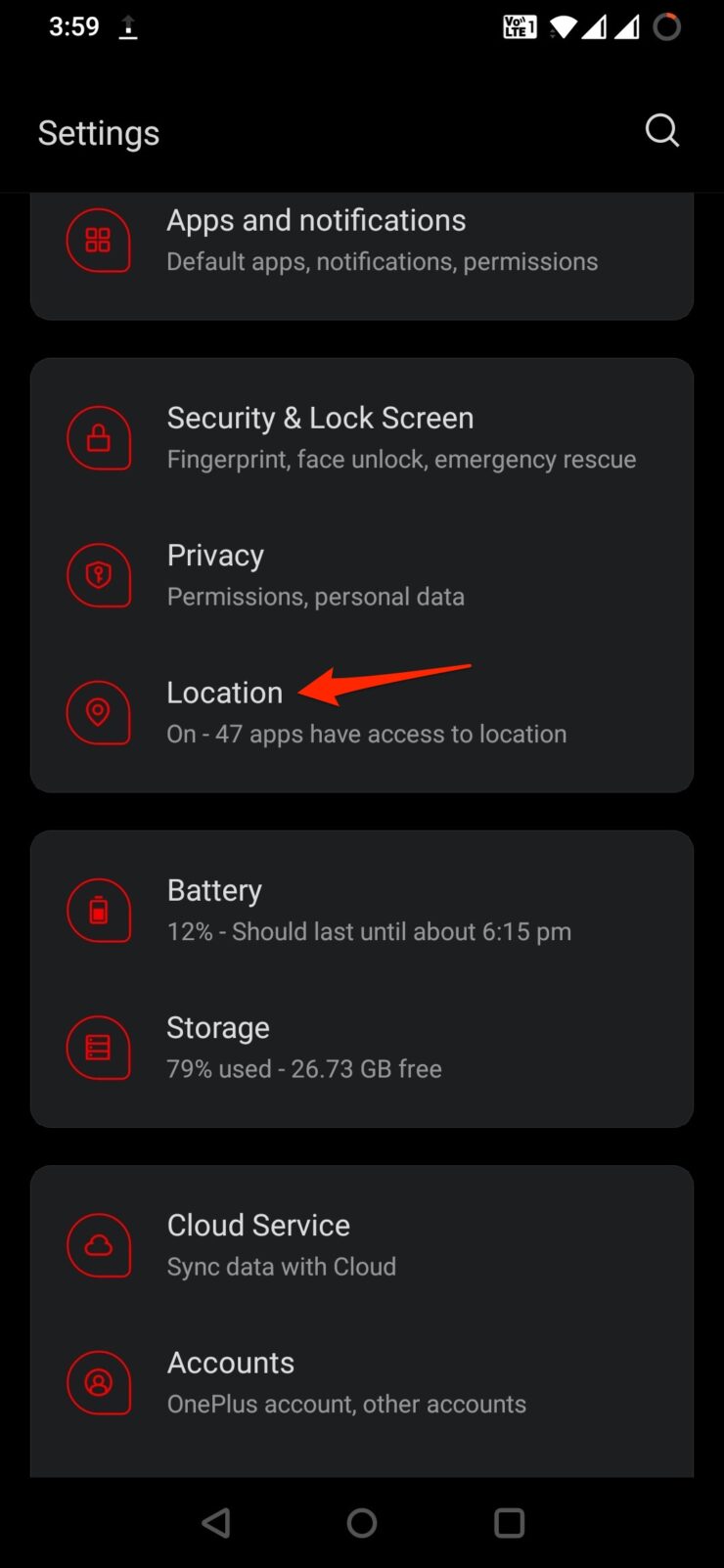Viewport: 724px width, 1568px height.
Task: Tap the Privacy shield icon
Action: pyautogui.click(x=99, y=575)
